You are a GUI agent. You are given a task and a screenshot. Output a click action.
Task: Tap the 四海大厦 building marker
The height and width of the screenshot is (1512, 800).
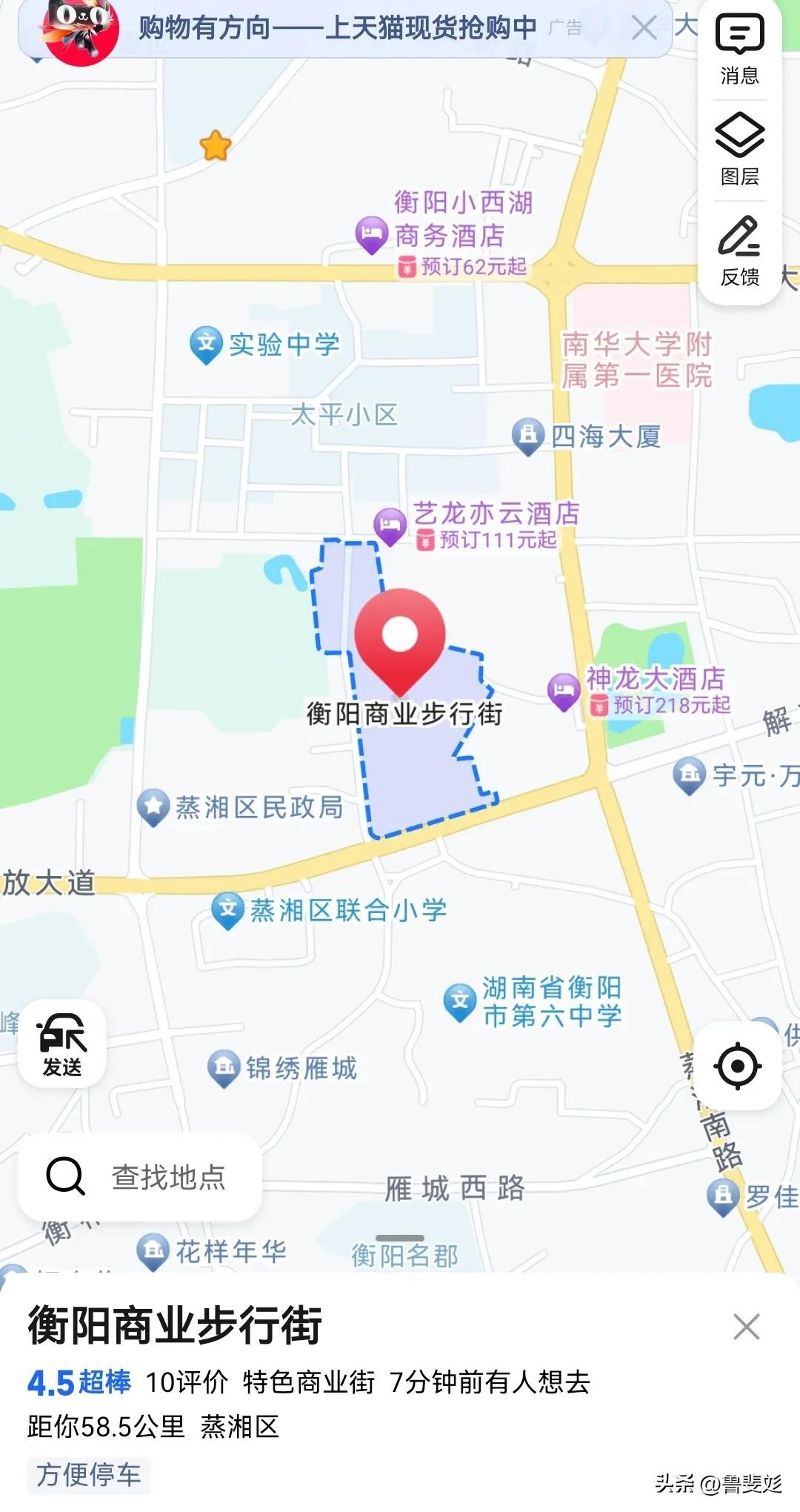(x=528, y=435)
